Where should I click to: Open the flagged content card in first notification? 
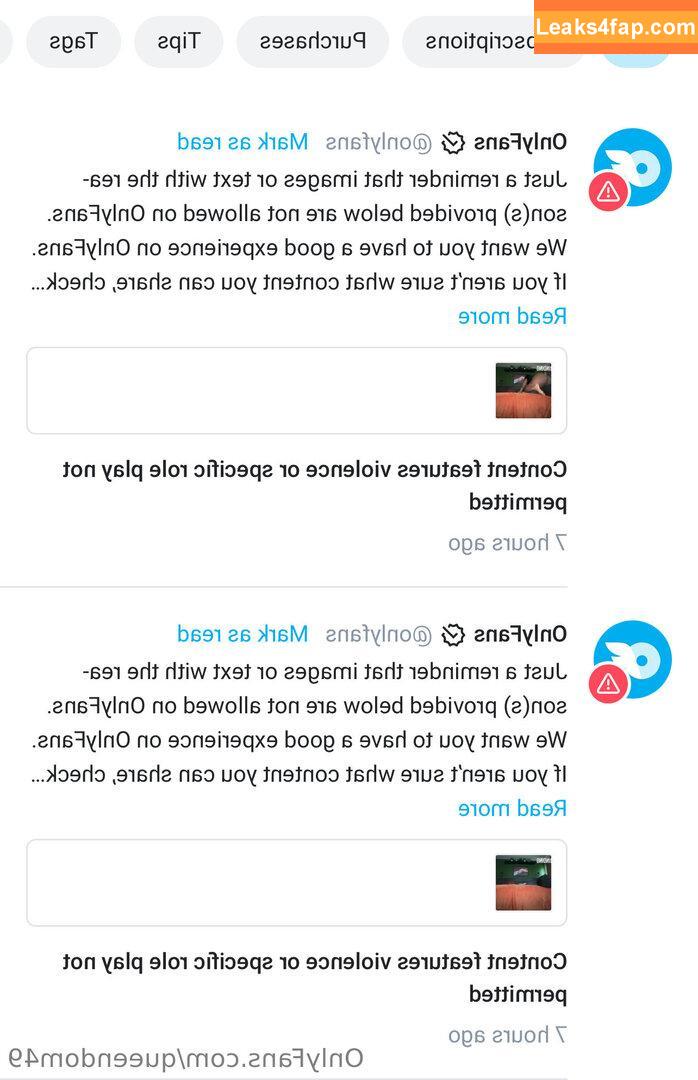tap(297, 391)
